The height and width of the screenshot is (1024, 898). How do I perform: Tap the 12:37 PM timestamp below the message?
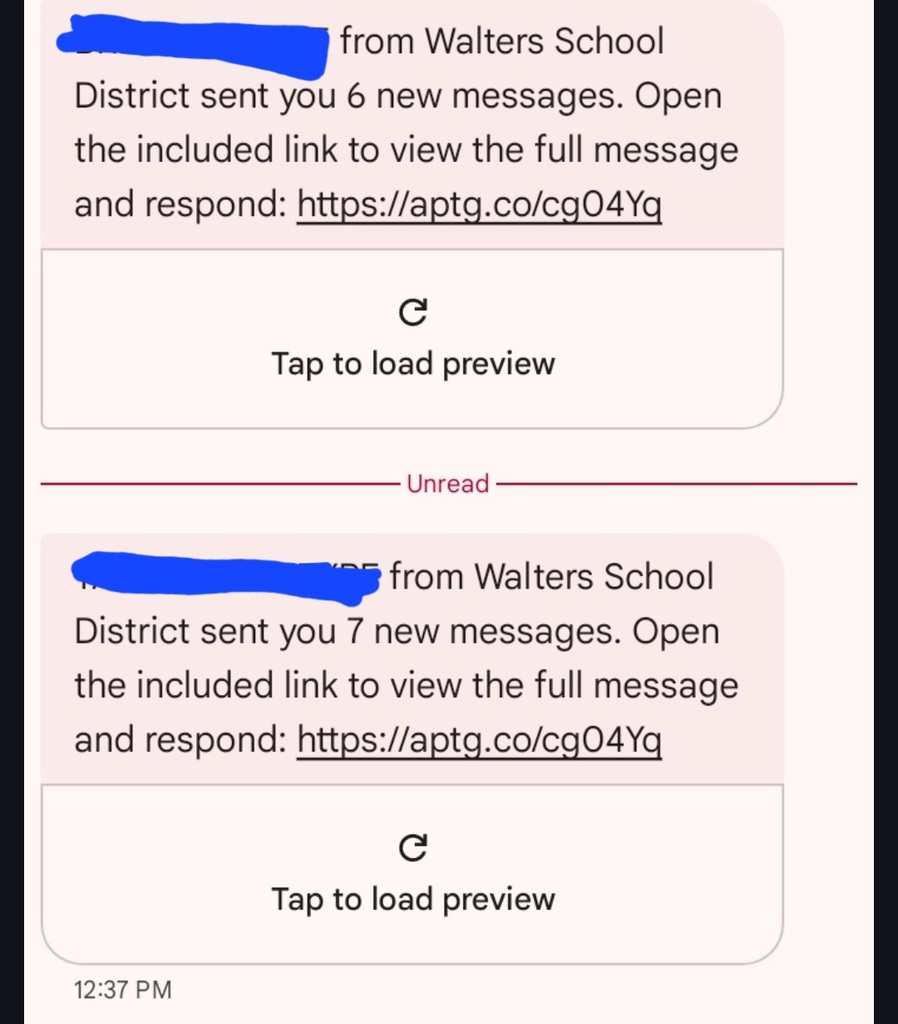pyautogui.click(x=122, y=989)
